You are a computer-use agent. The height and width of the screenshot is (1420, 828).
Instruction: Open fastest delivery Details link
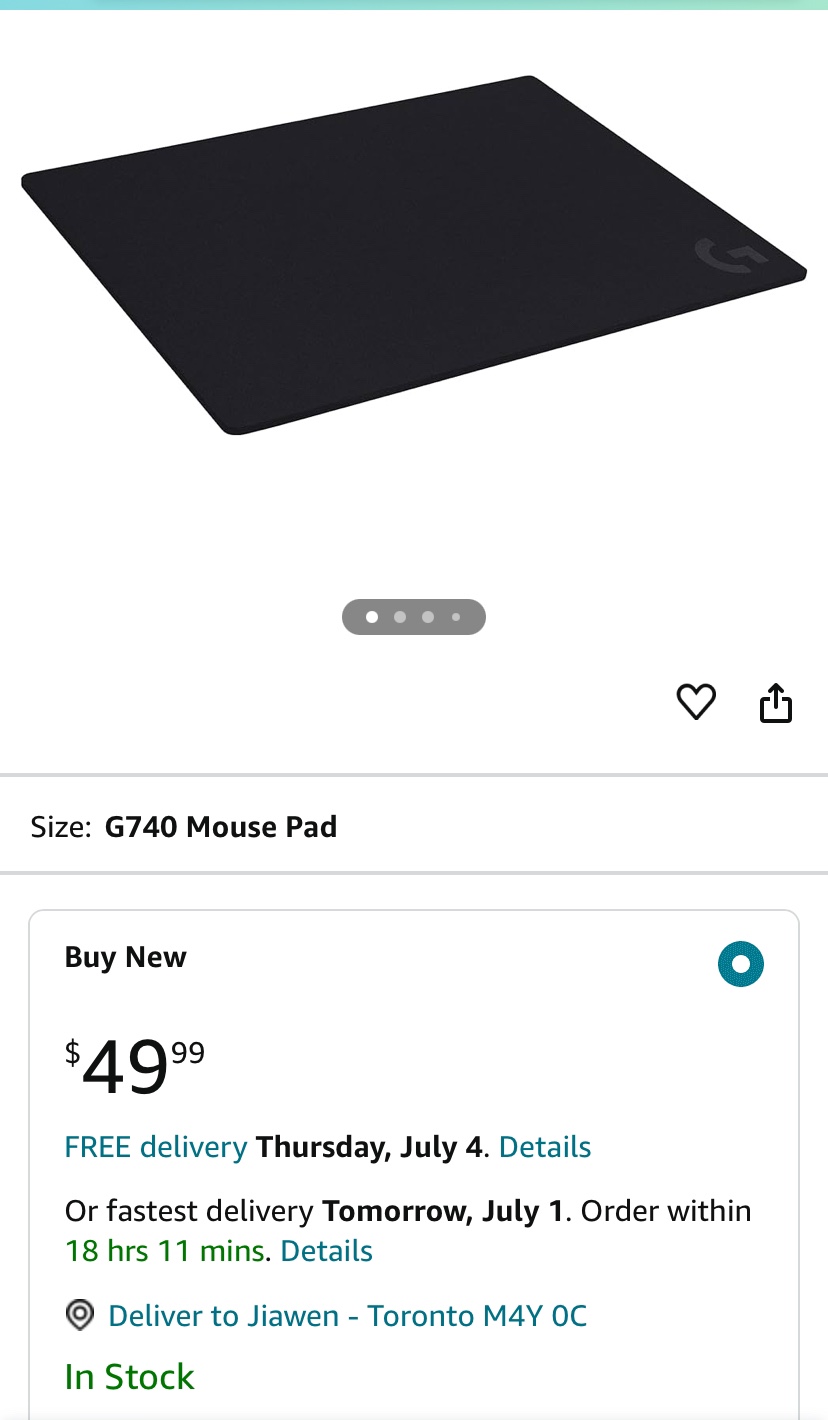tap(326, 1250)
